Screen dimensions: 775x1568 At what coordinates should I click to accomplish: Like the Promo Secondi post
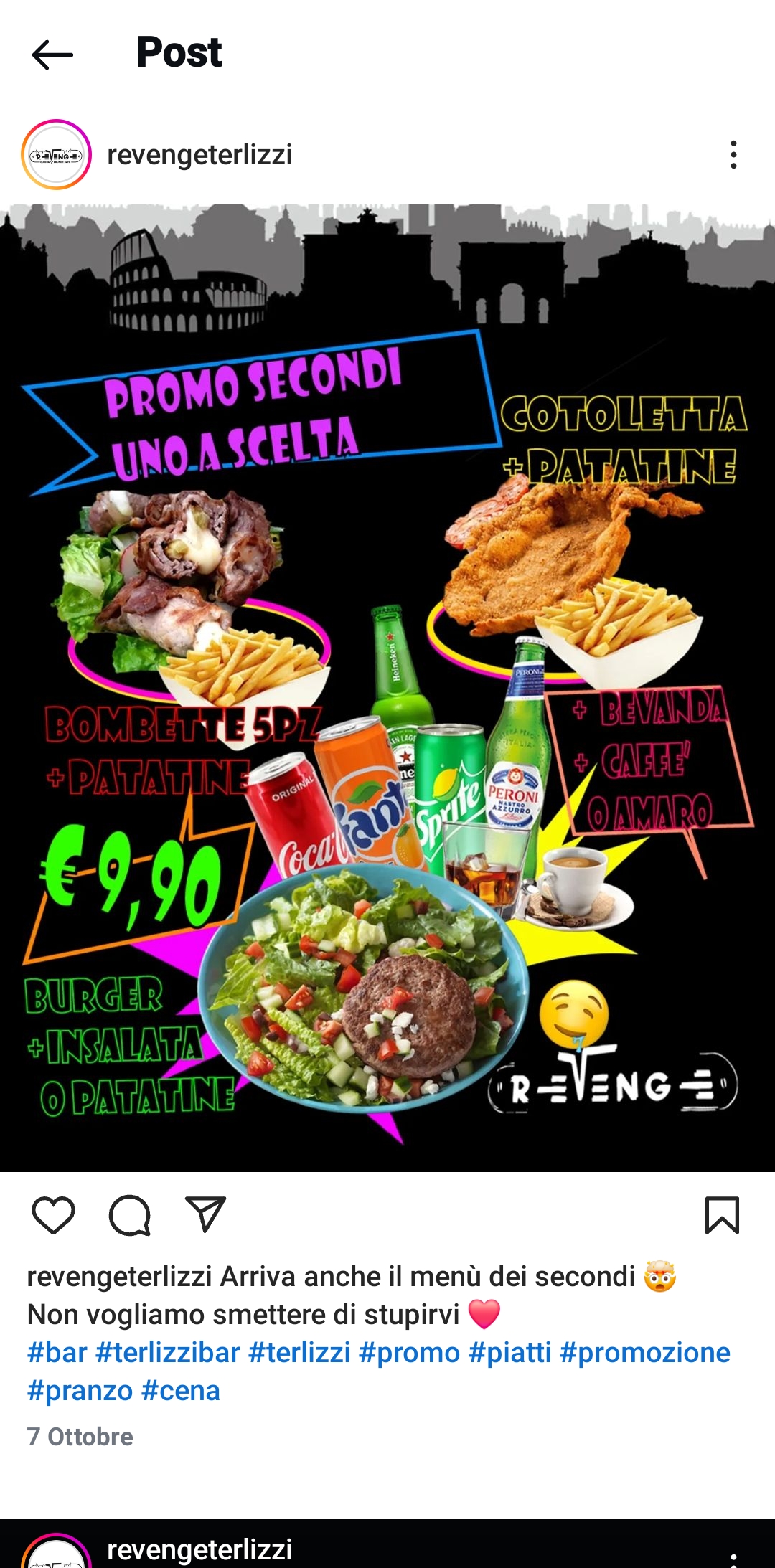pyautogui.click(x=54, y=1215)
